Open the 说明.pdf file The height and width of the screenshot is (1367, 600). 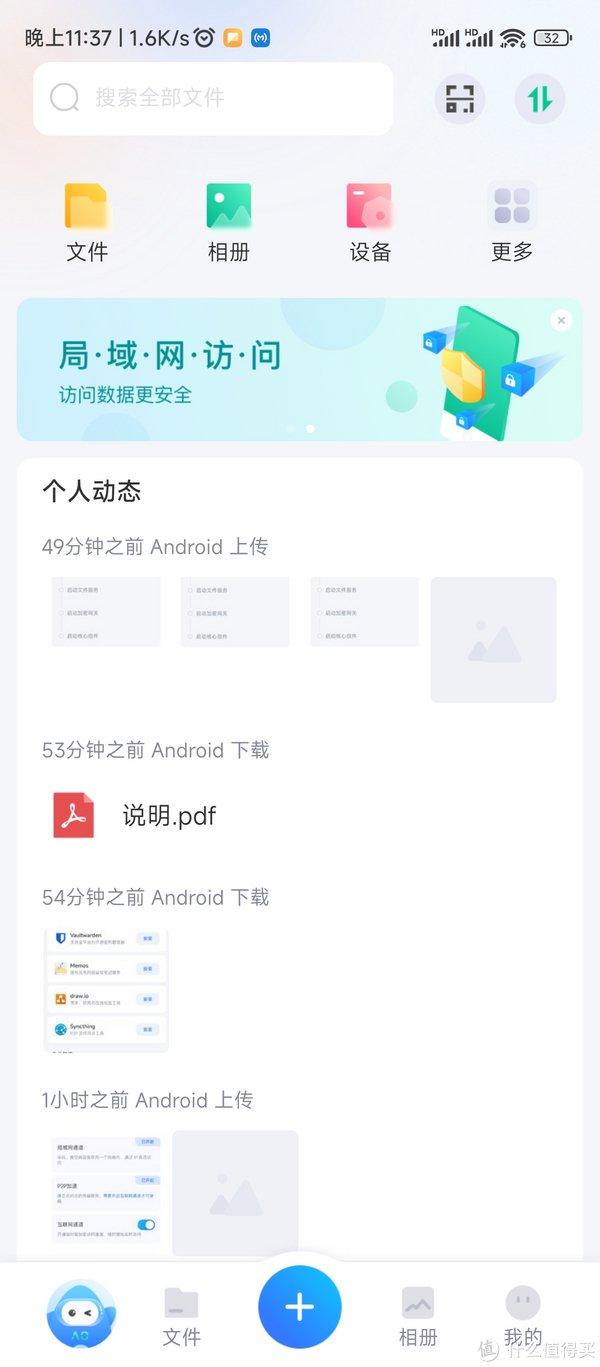(x=168, y=816)
